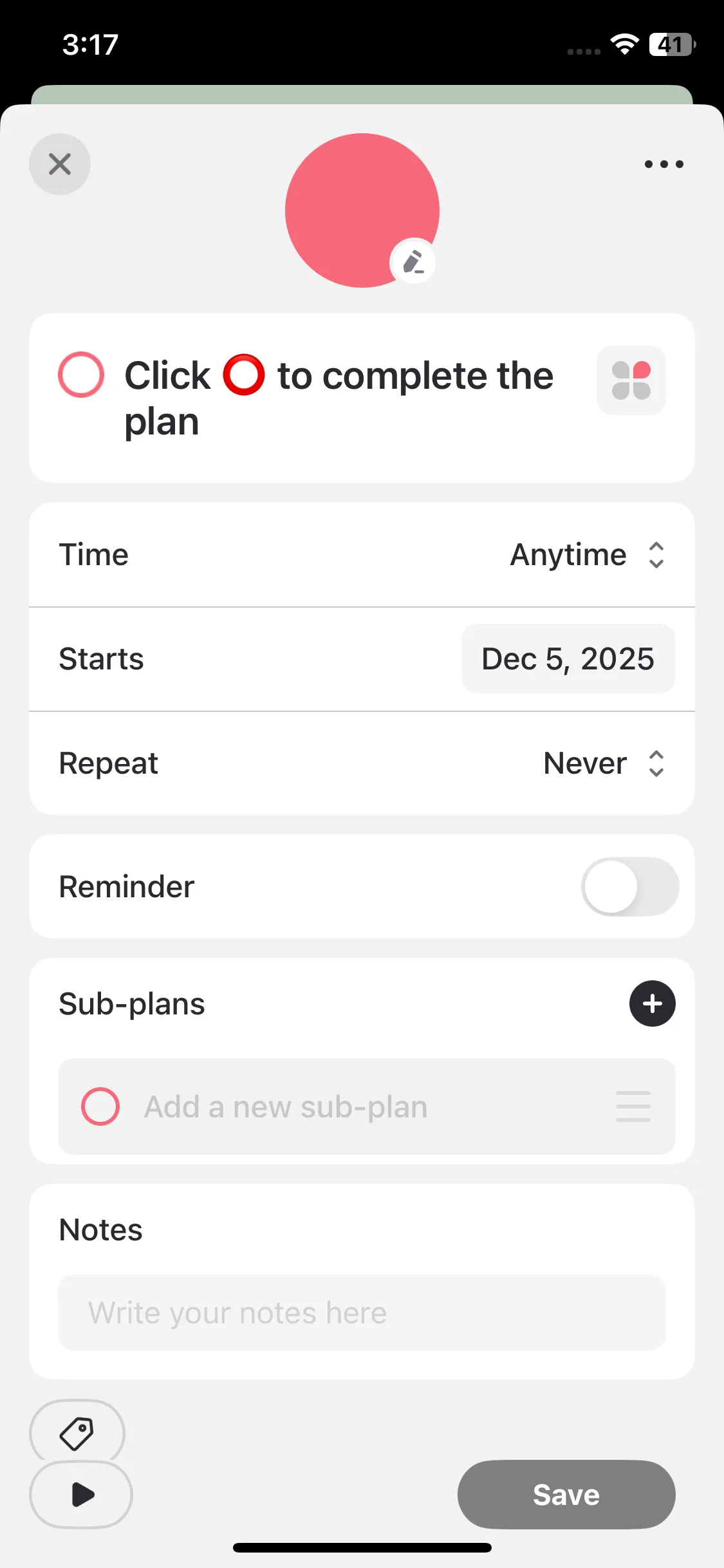Enable the Reminder switch

[x=629, y=886]
